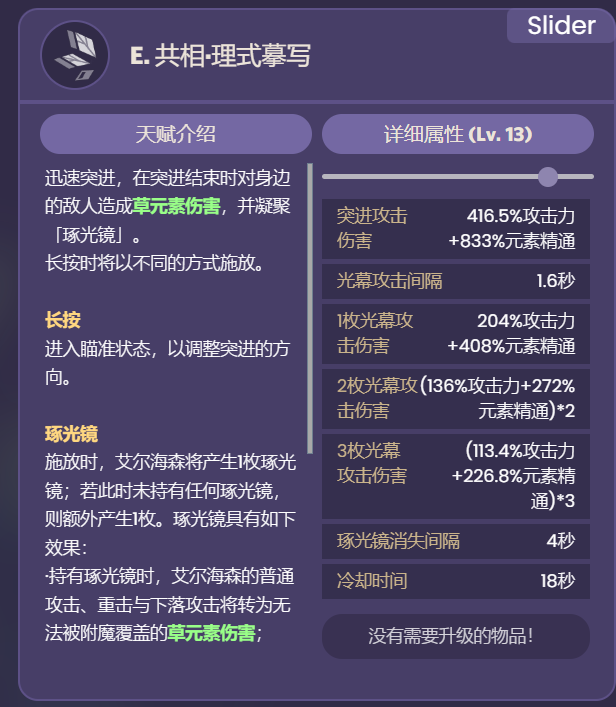
Task: Tap the talent level slider handle
Action: click(x=547, y=177)
